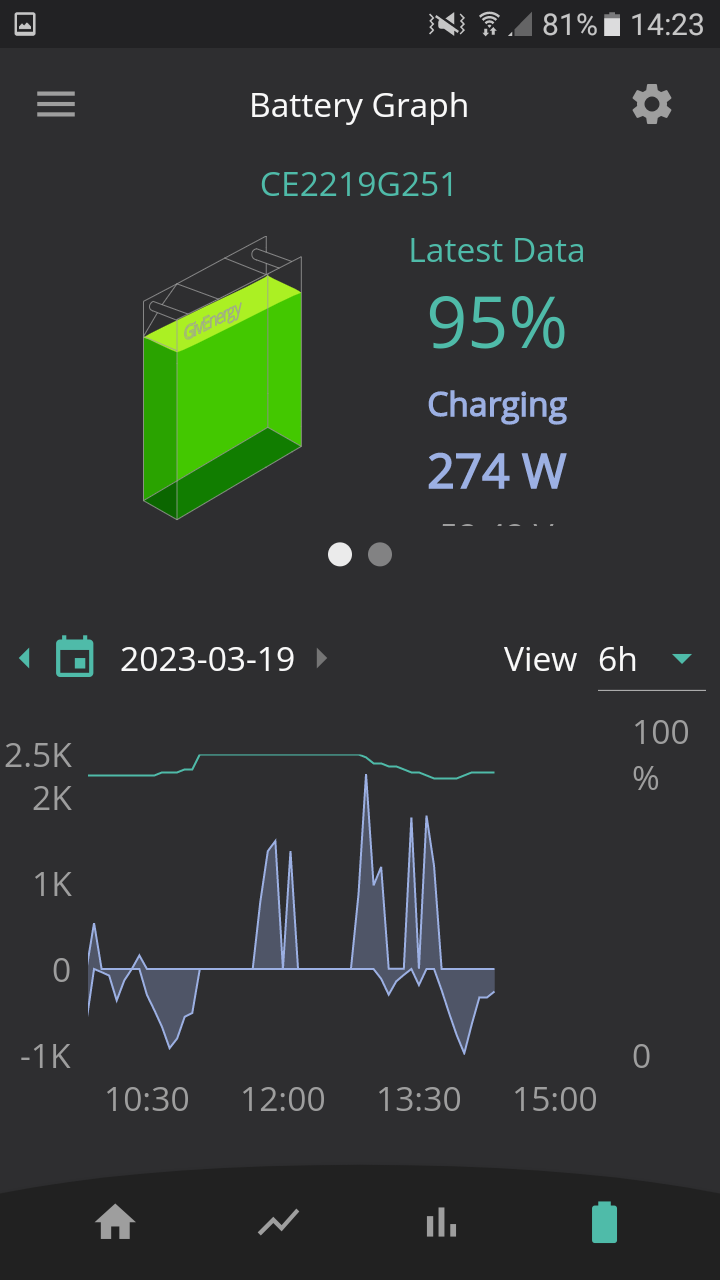Image resolution: width=720 pixels, height=1280 pixels.
Task: Open the calendar date picker
Action: [75, 657]
